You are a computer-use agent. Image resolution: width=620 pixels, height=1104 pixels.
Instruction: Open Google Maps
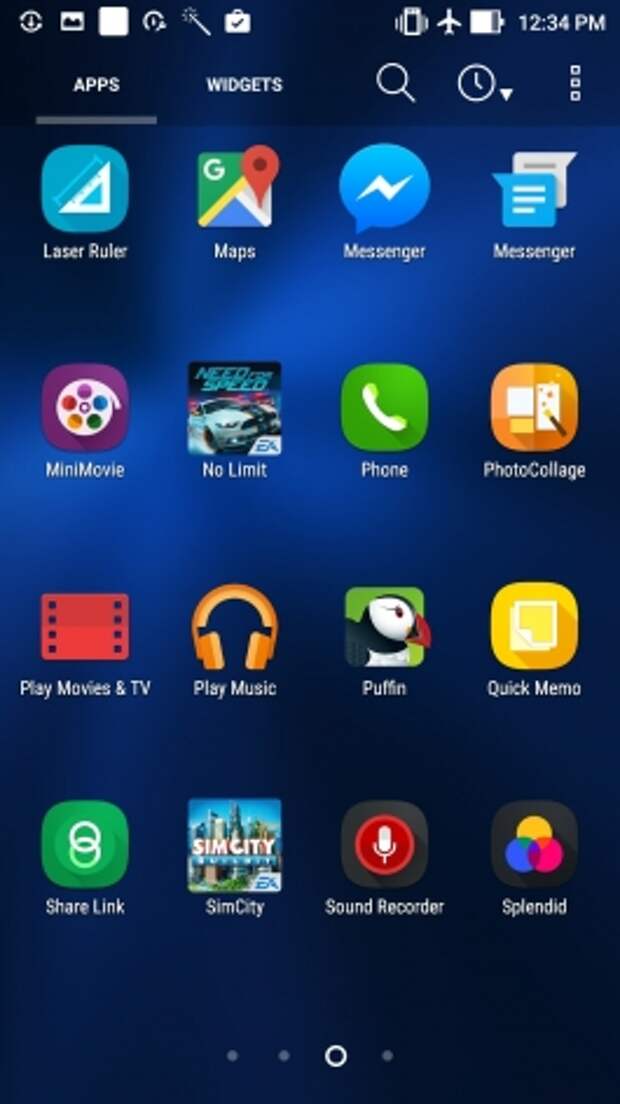pos(235,189)
